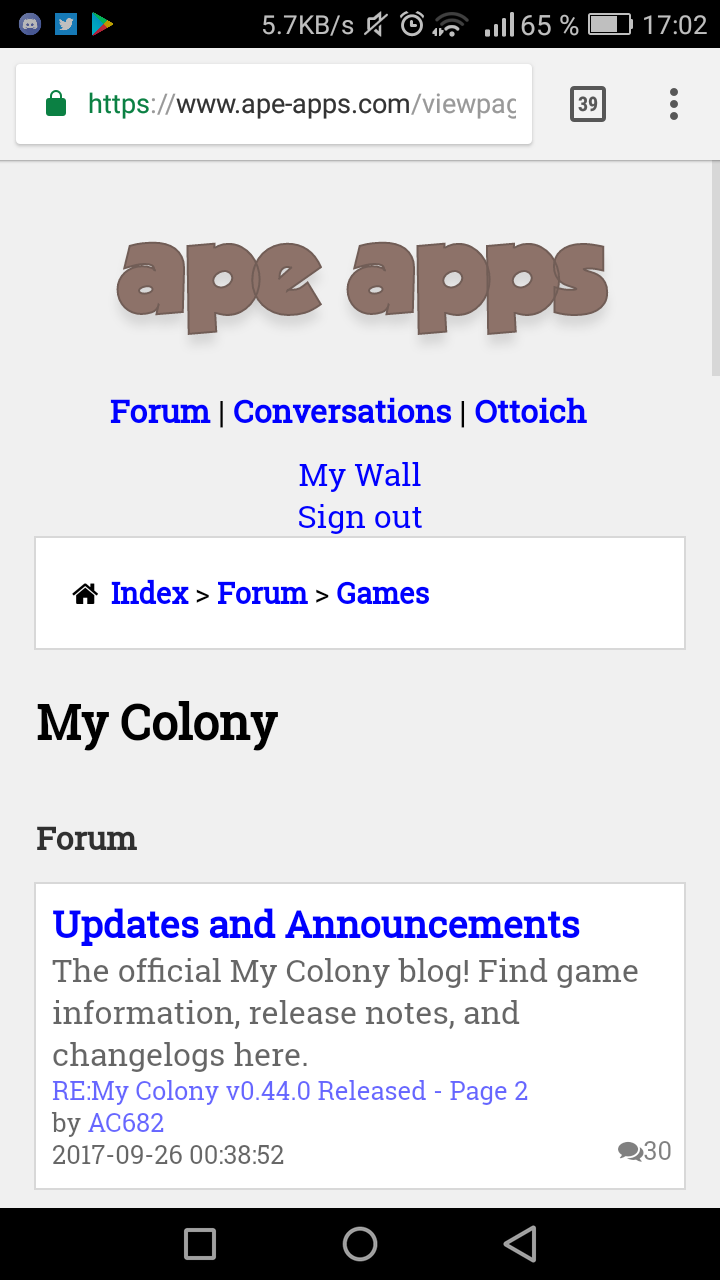The height and width of the screenshot is (1280, 720).
Task: Open Chrome's three-dot overflow menu
Action: pos(674,104)
